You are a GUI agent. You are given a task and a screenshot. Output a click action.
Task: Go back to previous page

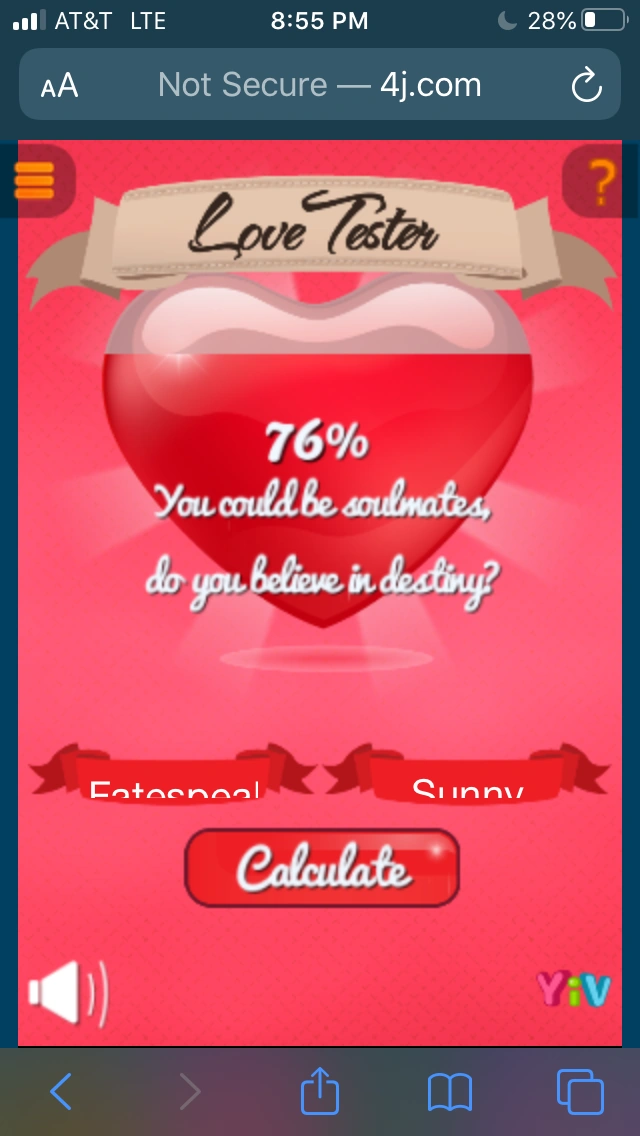point(61,1091)
